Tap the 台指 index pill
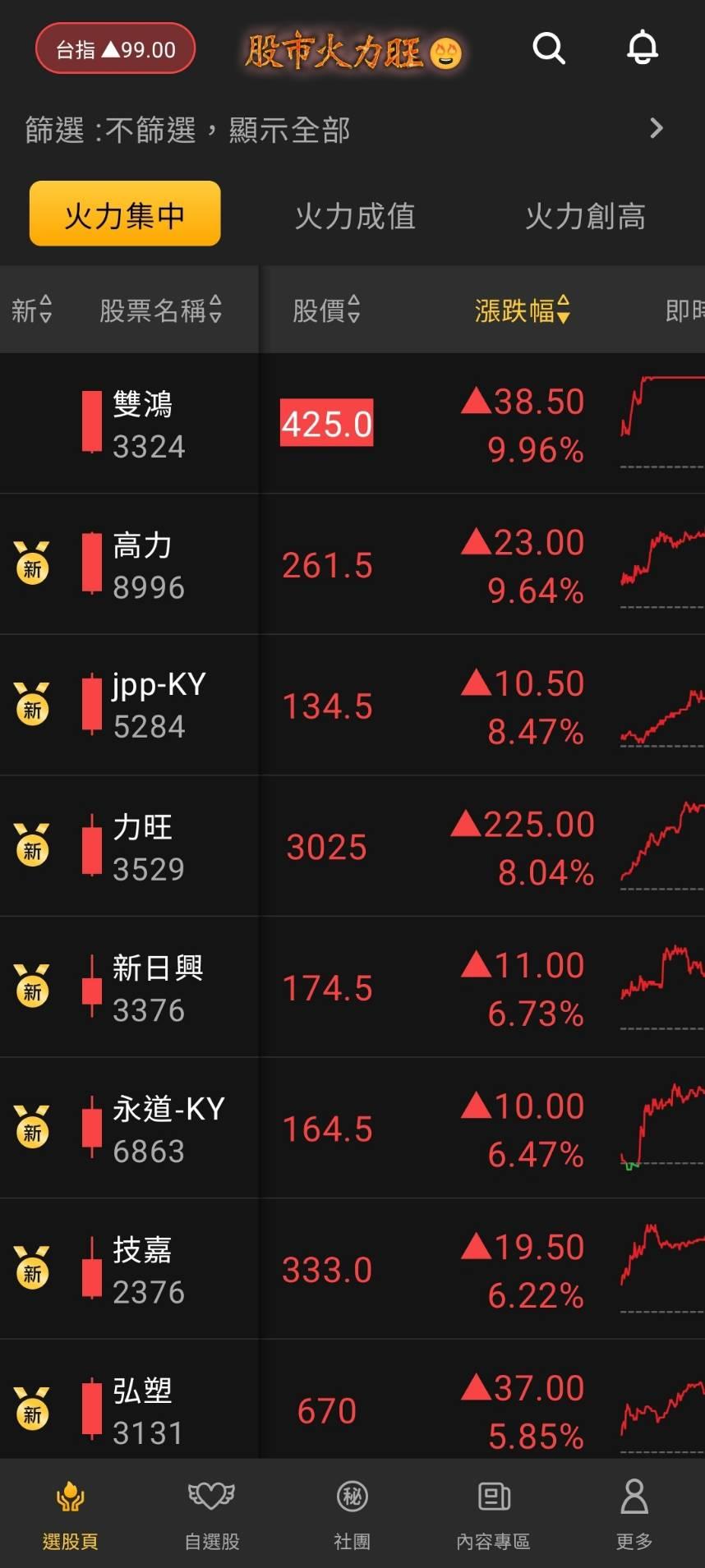This screenshot has height=1568, width=705. [115, 49]
